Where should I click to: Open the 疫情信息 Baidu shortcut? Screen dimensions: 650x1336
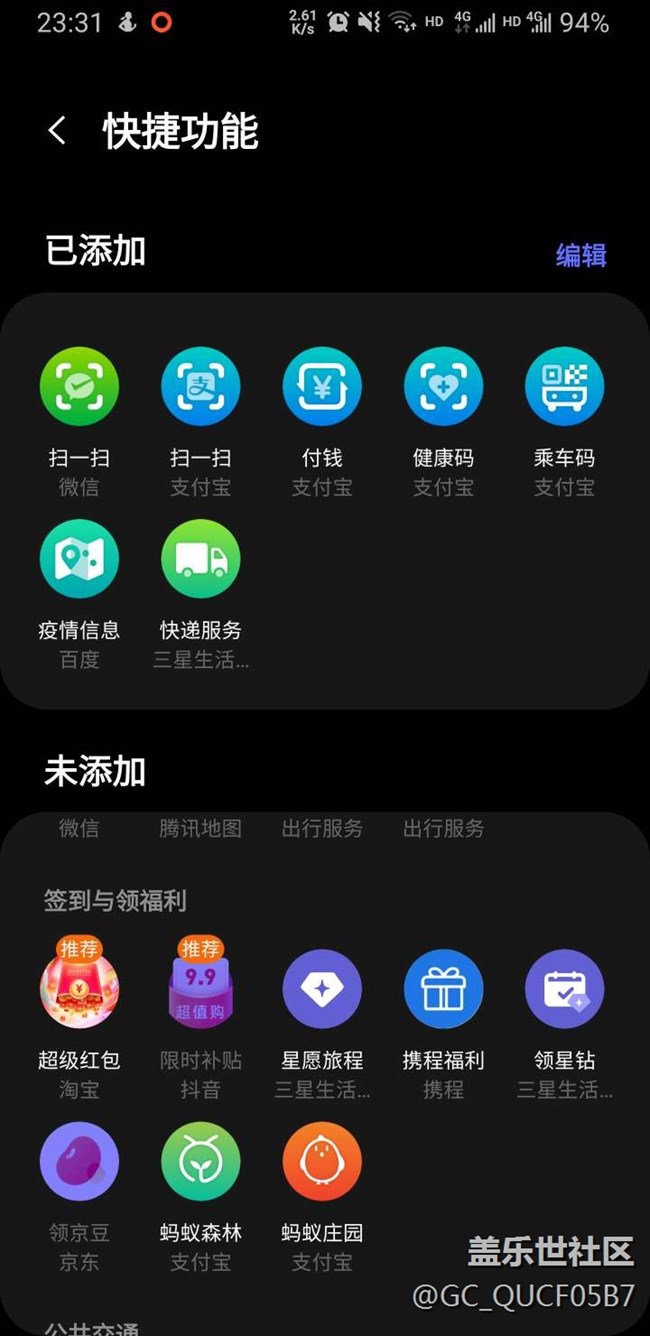(79, 559)
